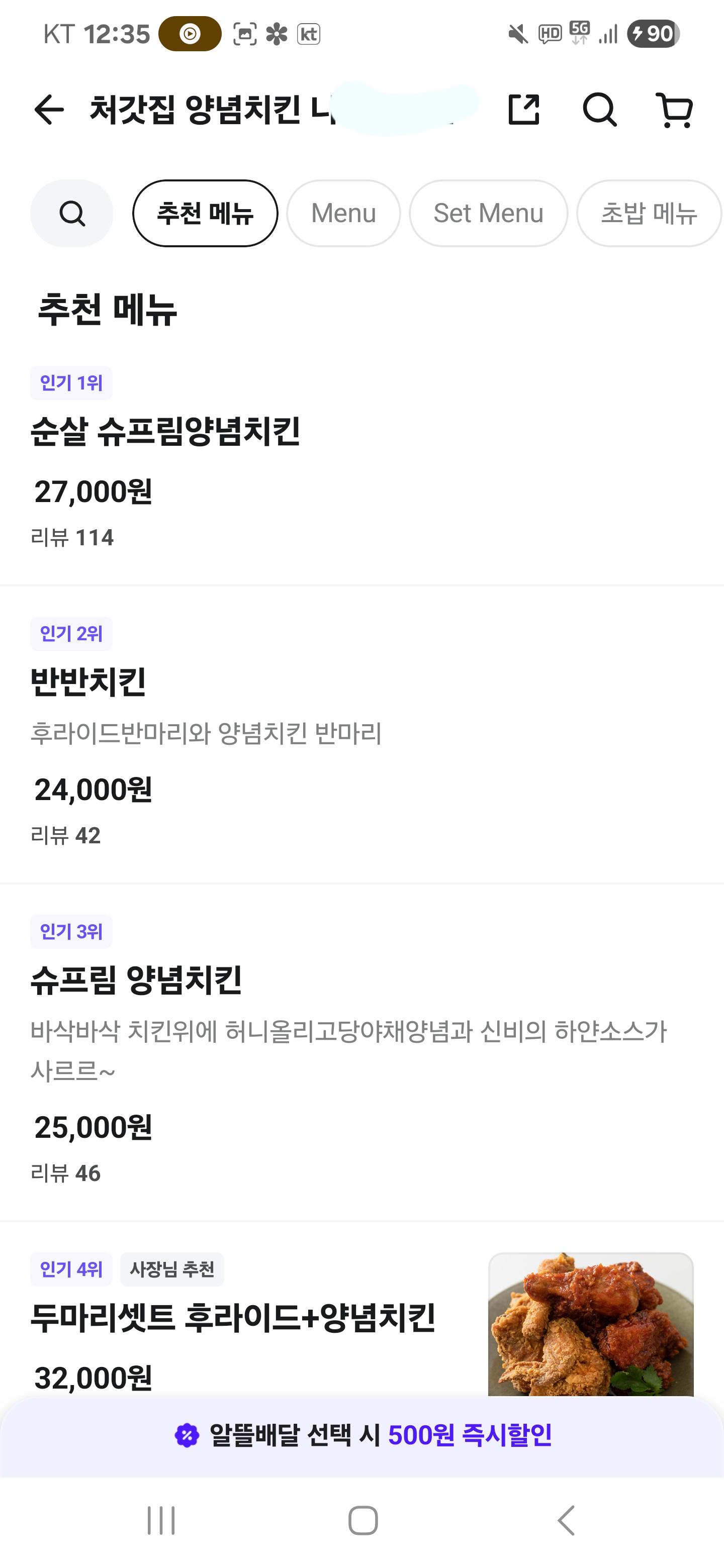The image size is (724, 1568).
Task: Open recent apps from navigation bar
Action: click(161, 1521)
